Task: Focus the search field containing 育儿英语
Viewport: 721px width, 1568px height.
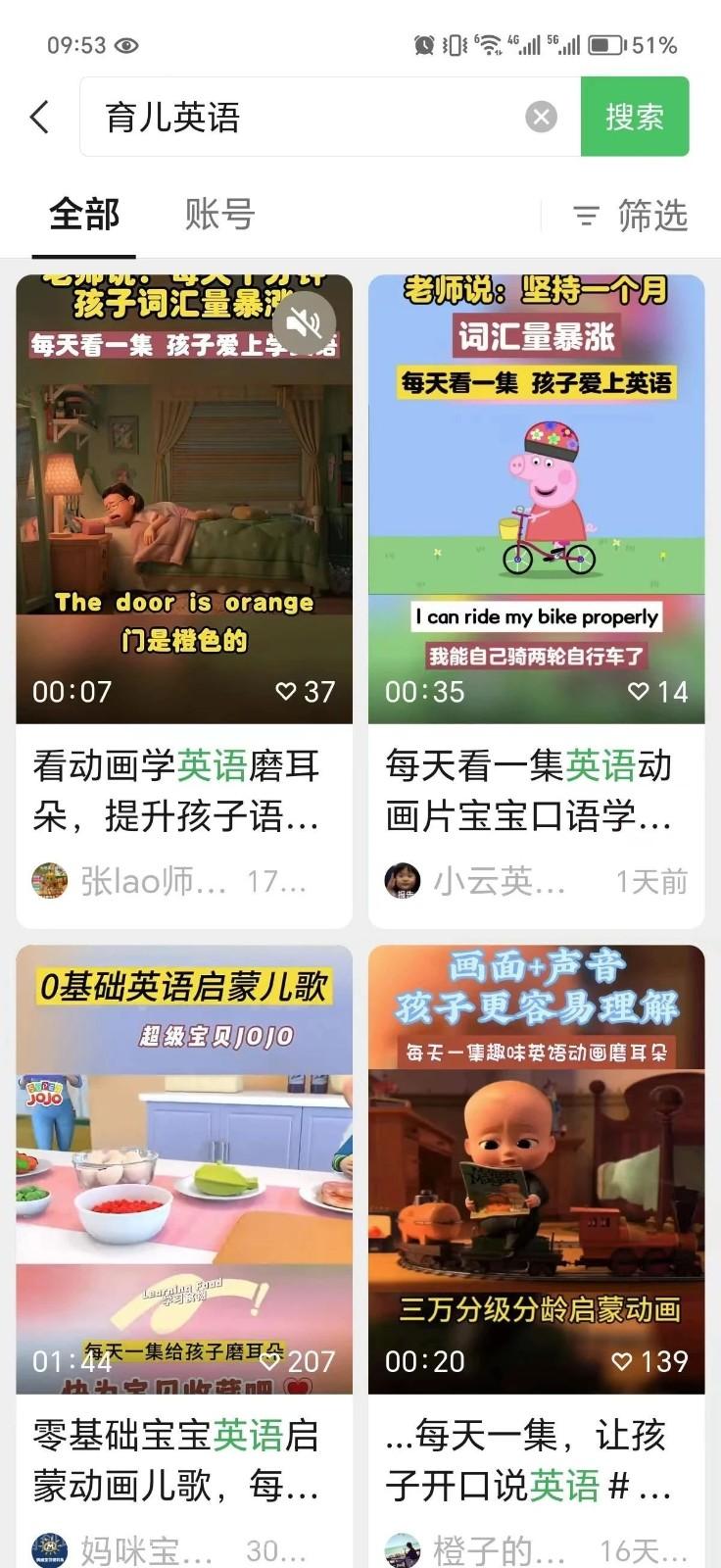Action: click(304, 118)
